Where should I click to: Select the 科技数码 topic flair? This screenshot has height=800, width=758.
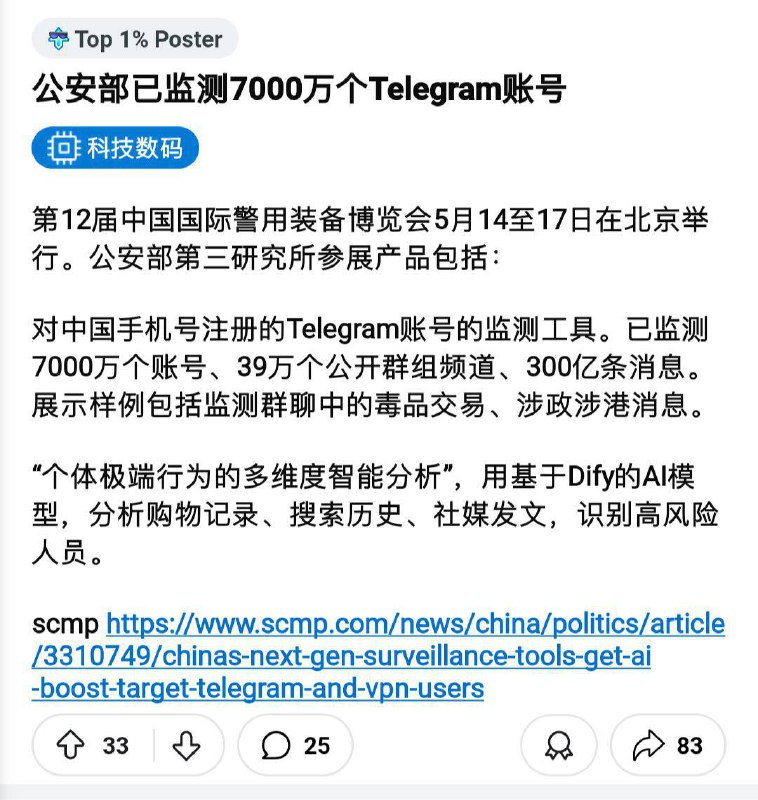tap(118, 147)
